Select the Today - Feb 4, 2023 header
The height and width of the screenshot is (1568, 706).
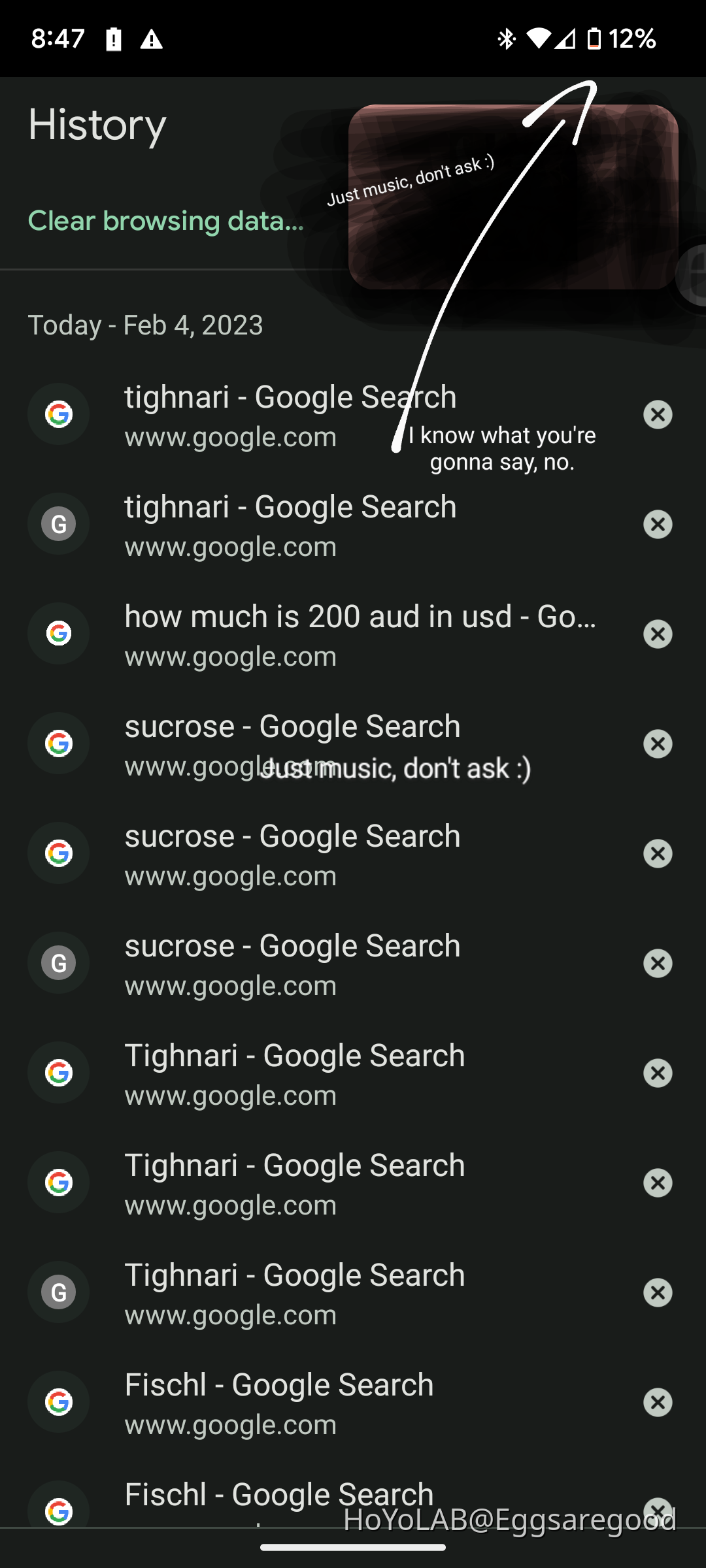[144, 325]
